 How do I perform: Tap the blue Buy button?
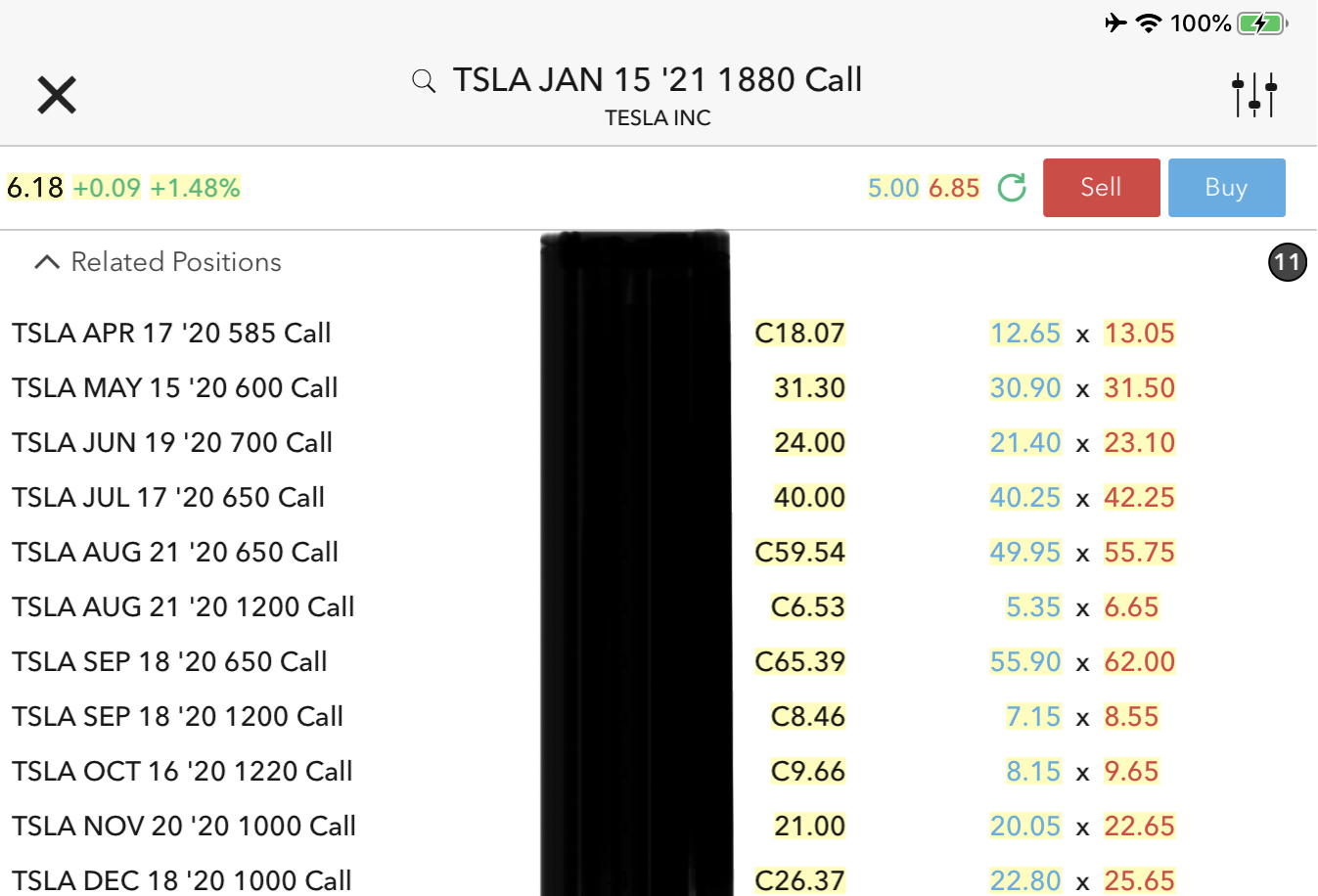click(1226, 187)
